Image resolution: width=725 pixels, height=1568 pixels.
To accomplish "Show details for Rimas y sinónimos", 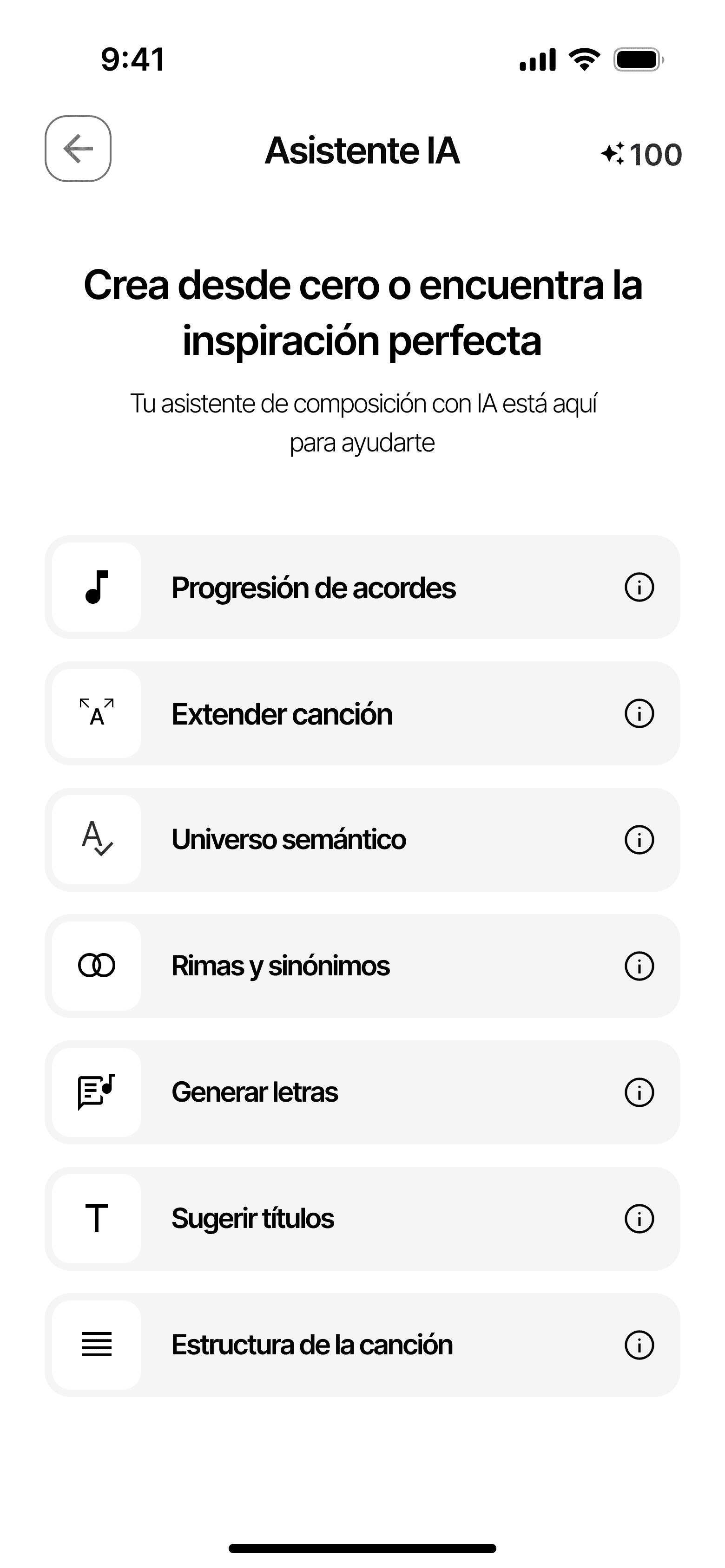I will (639, 966).
